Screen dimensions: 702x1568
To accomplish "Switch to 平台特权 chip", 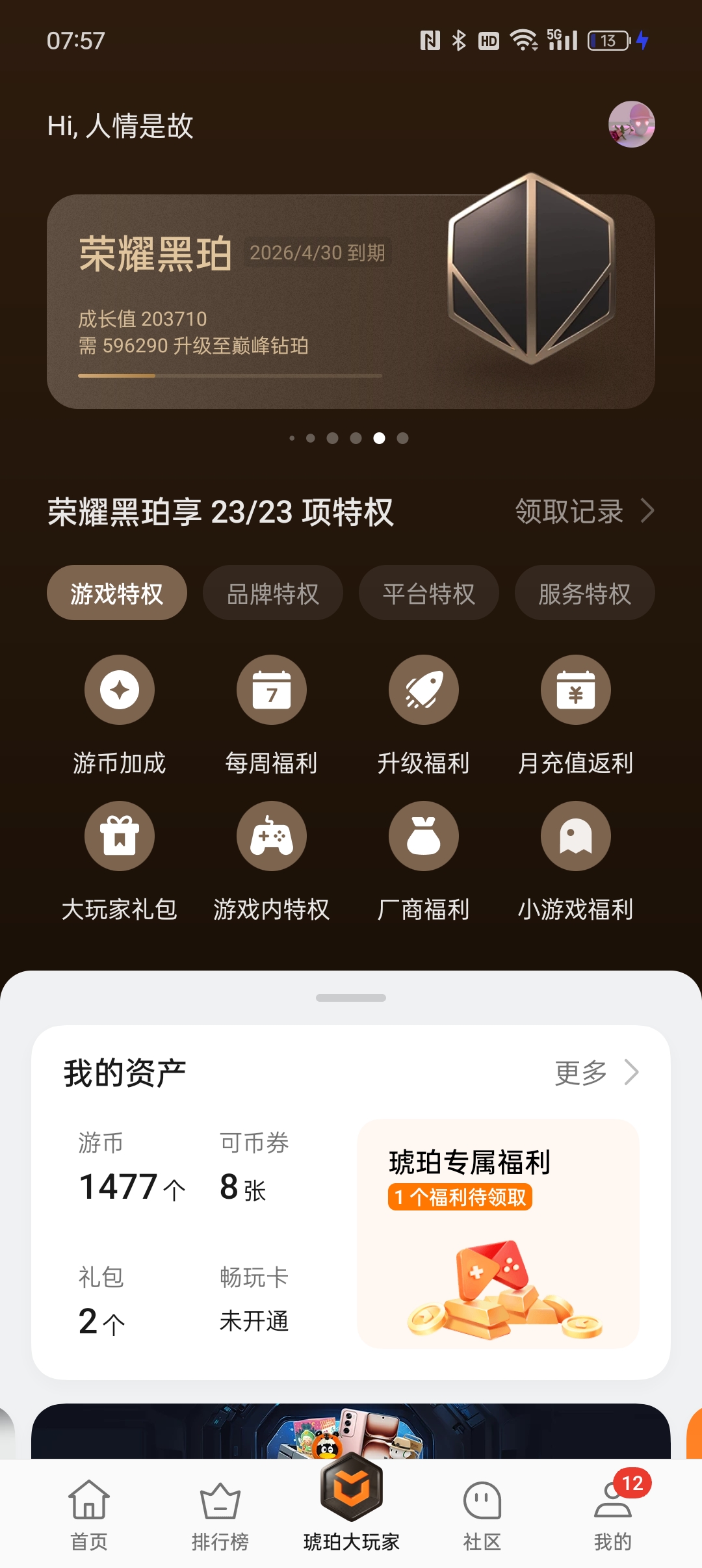I will coord(429,593).
